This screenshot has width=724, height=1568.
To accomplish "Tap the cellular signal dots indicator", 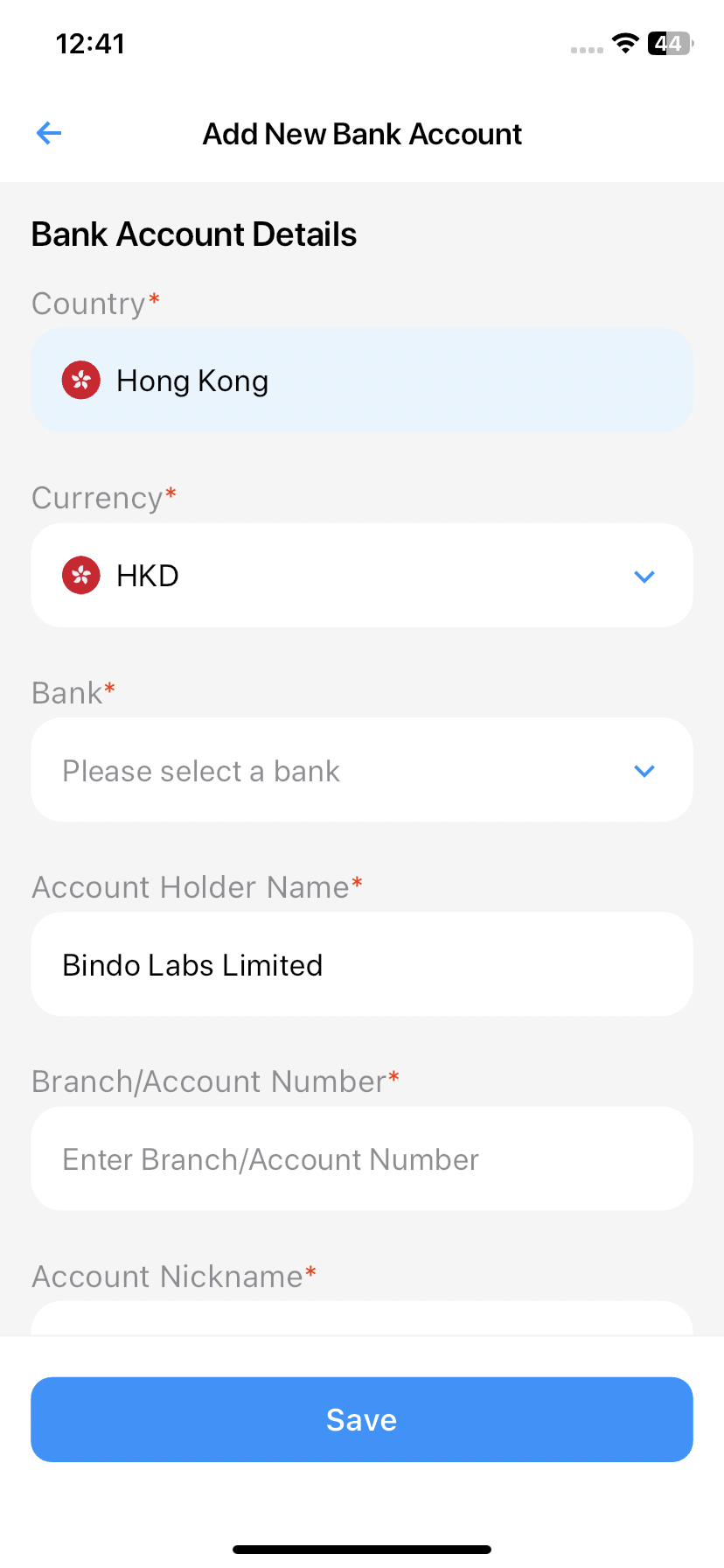I will [586, 50].
